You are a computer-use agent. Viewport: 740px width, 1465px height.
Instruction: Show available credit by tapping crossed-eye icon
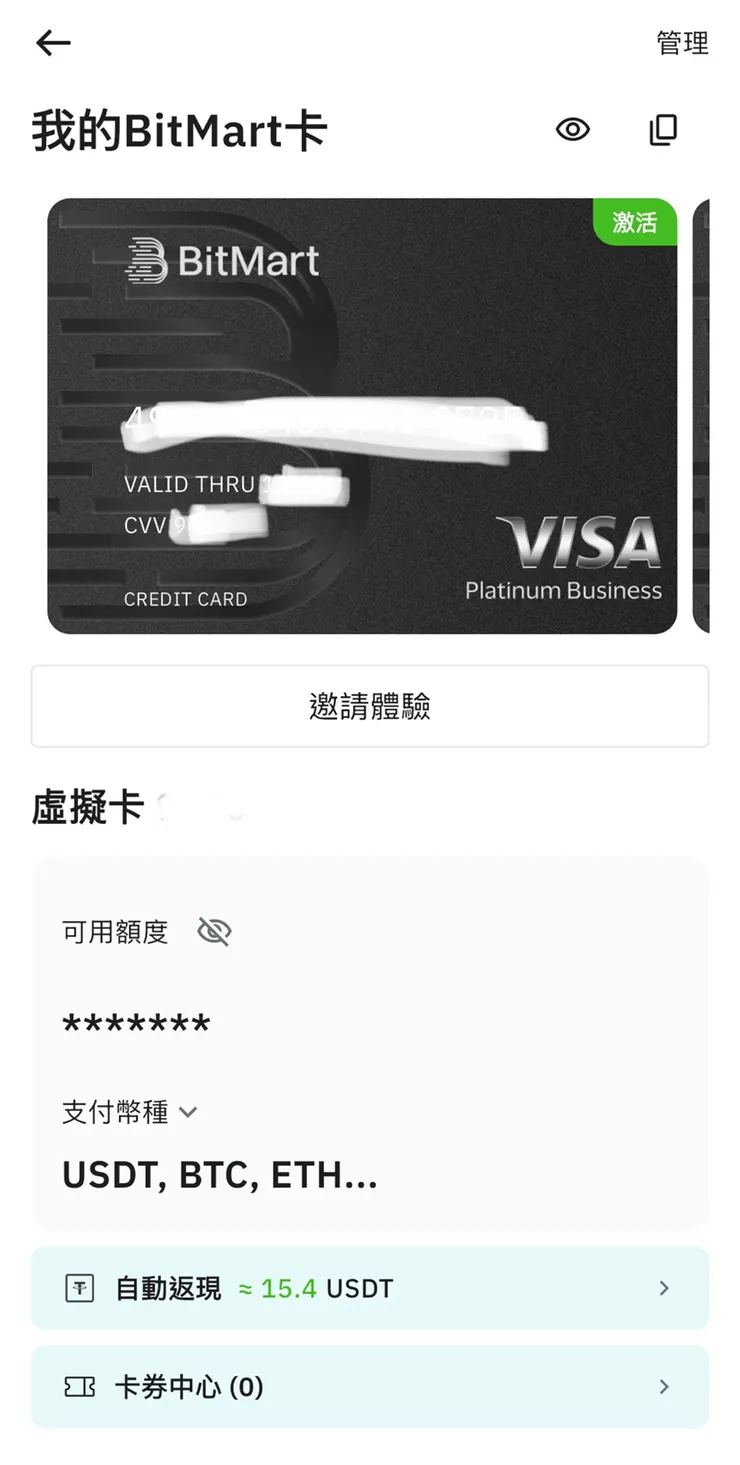click(x=213, y=931)
